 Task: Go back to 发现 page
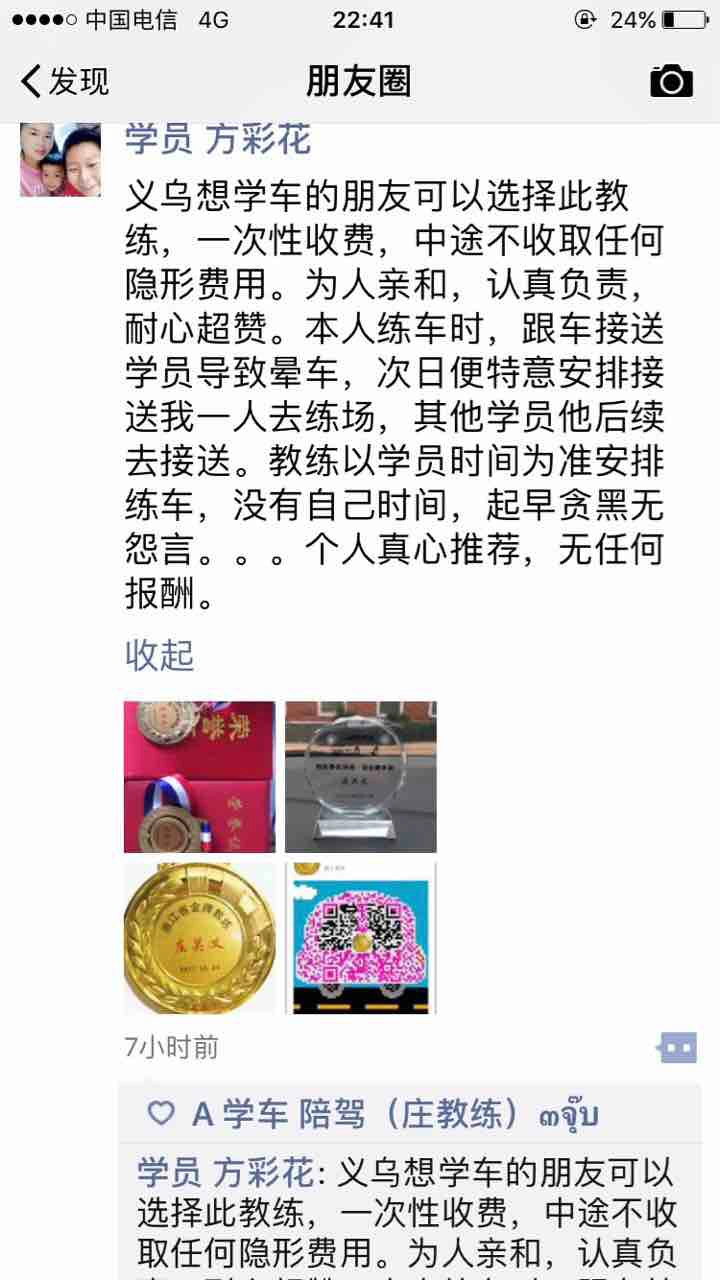coord(66,81)
